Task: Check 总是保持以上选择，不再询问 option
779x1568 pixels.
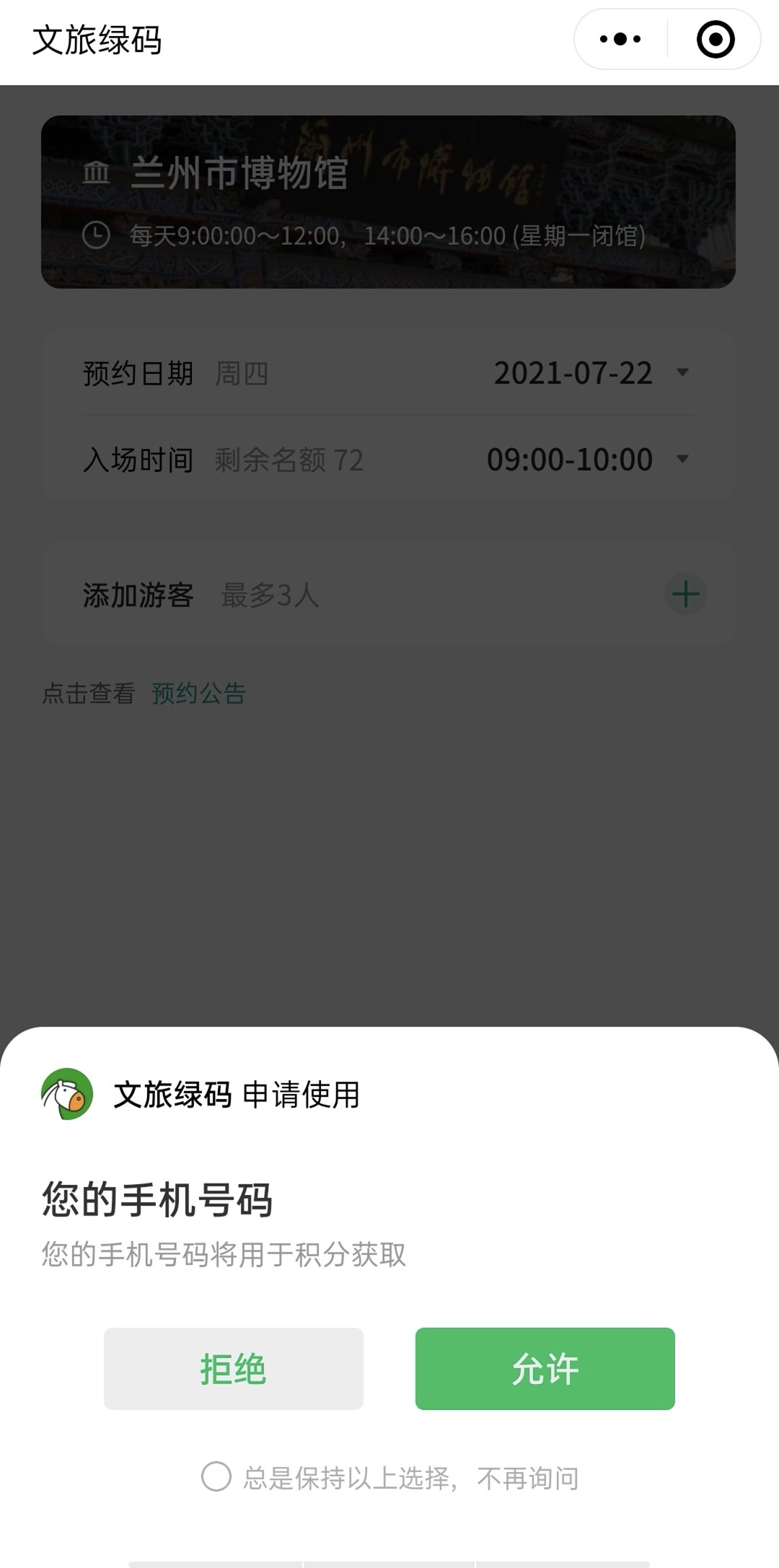Action: pos(216,1477)
